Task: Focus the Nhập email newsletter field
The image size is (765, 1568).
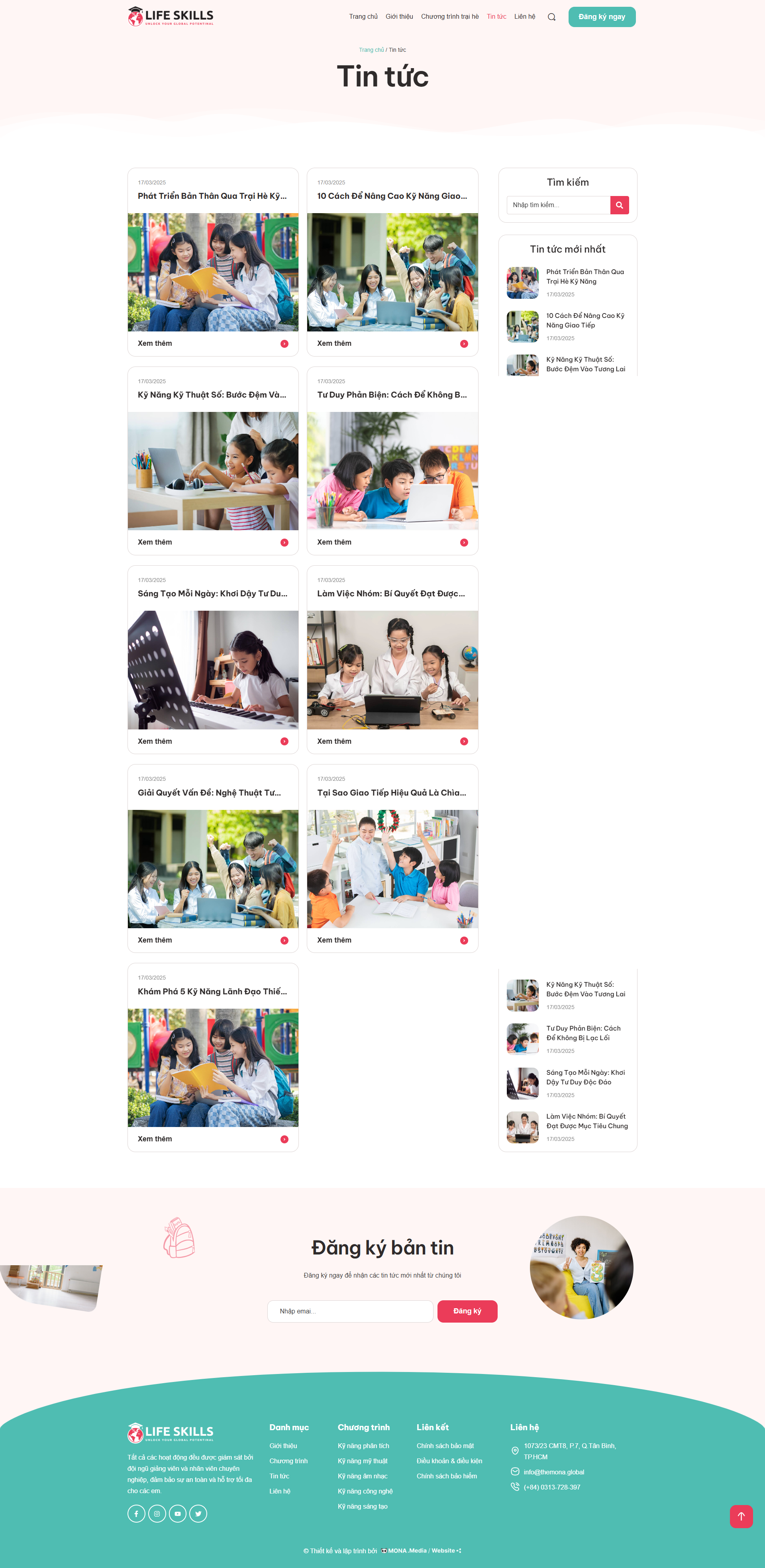Action: point(350,1311)
